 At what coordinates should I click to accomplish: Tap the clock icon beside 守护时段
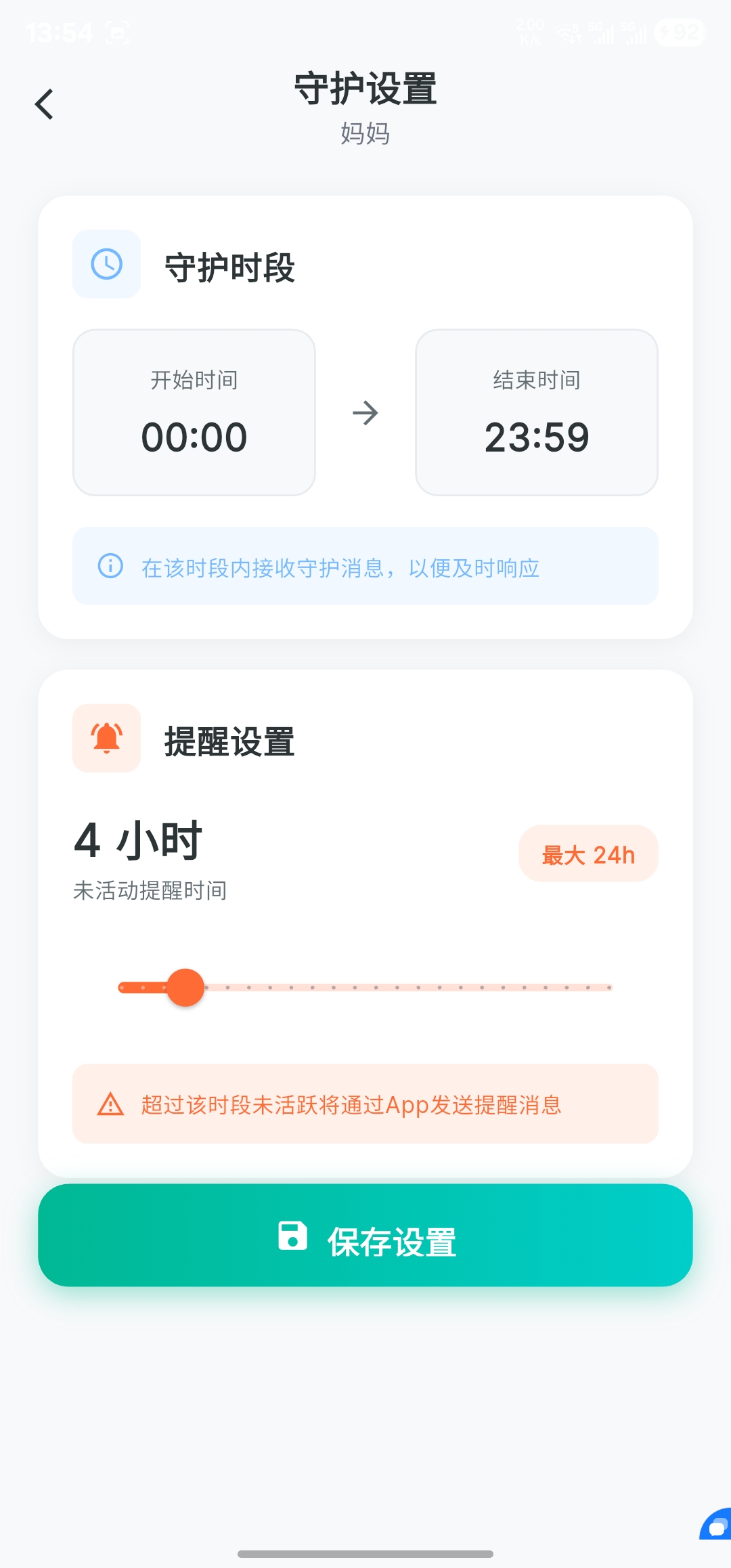(x=106, y=264)
